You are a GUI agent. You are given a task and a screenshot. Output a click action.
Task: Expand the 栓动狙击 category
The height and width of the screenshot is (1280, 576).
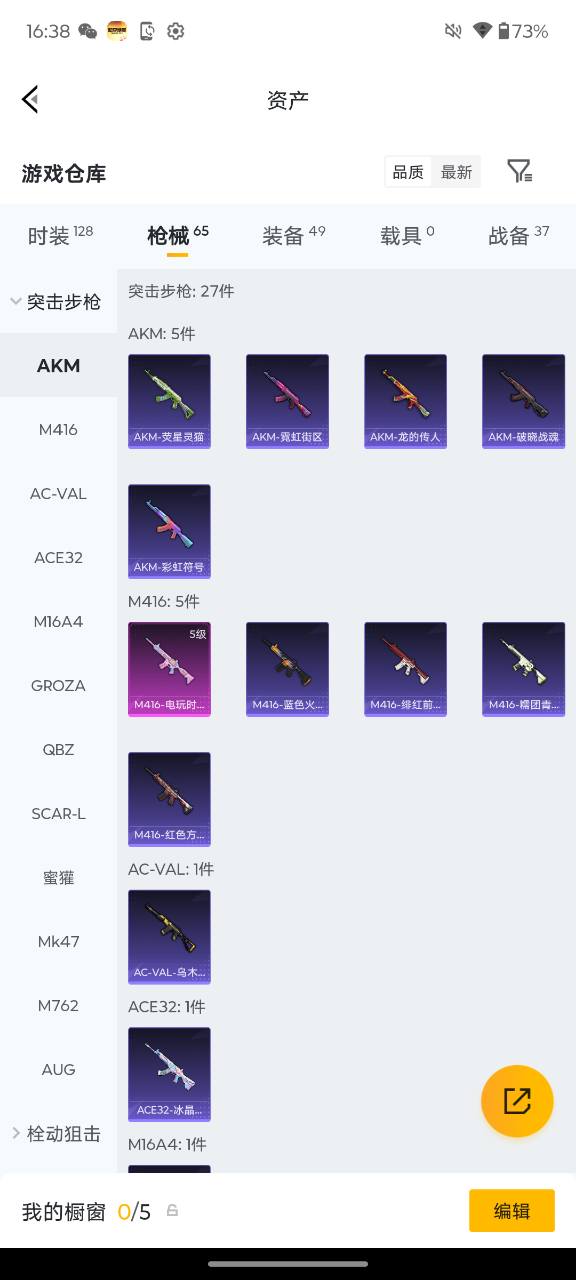coord(58,1133)
